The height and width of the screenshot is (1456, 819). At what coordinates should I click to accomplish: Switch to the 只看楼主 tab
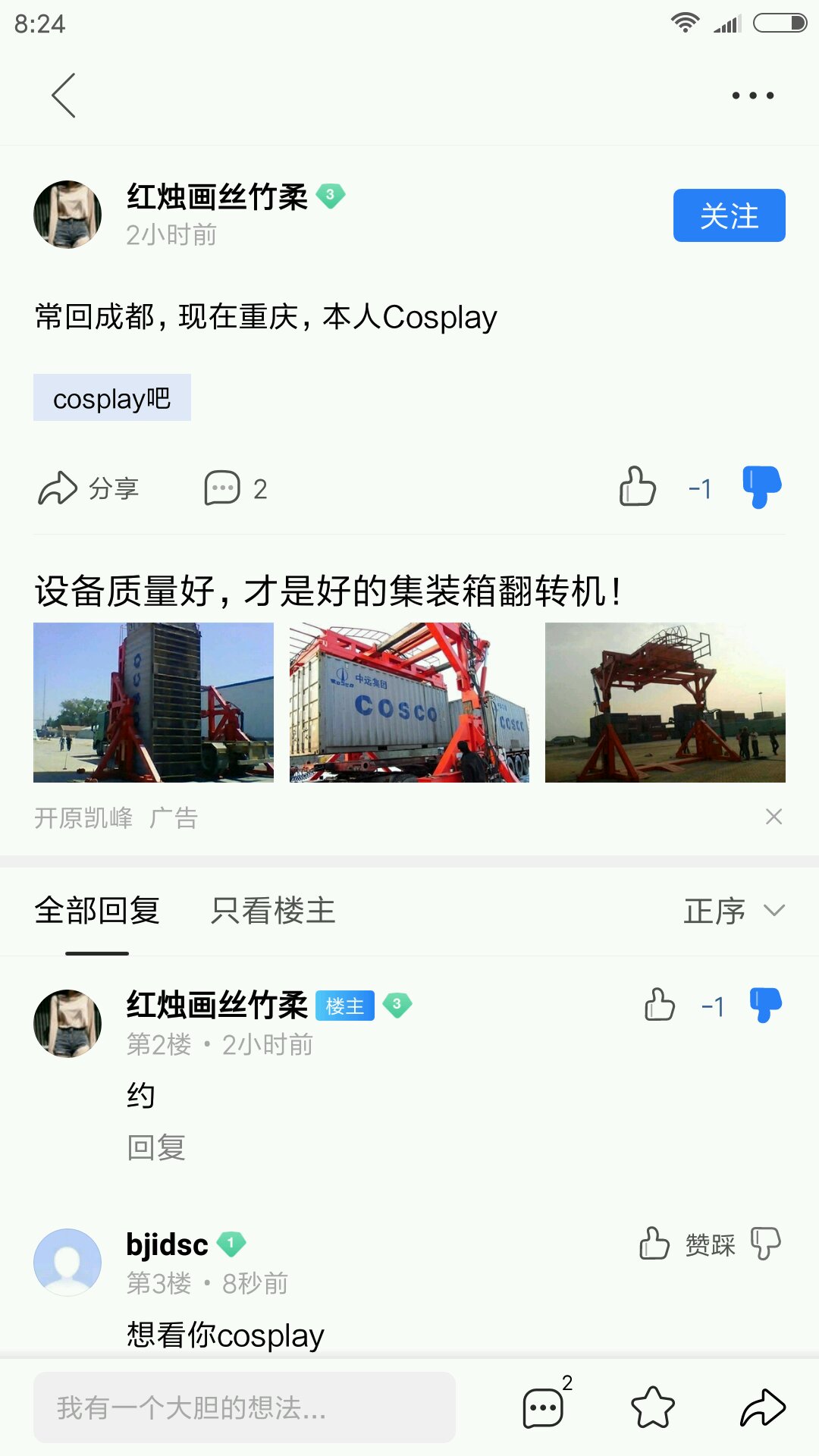tap(273, 911)
